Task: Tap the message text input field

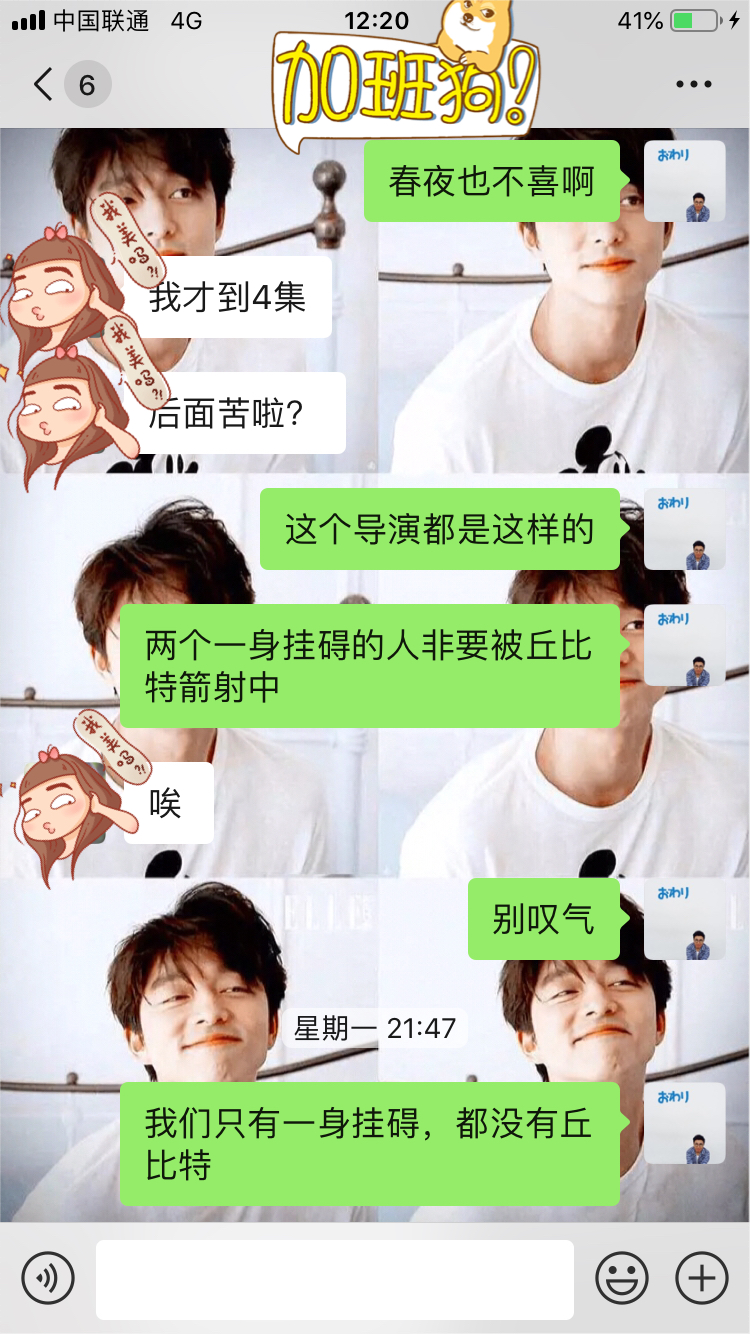Action: pos(335,1279)
